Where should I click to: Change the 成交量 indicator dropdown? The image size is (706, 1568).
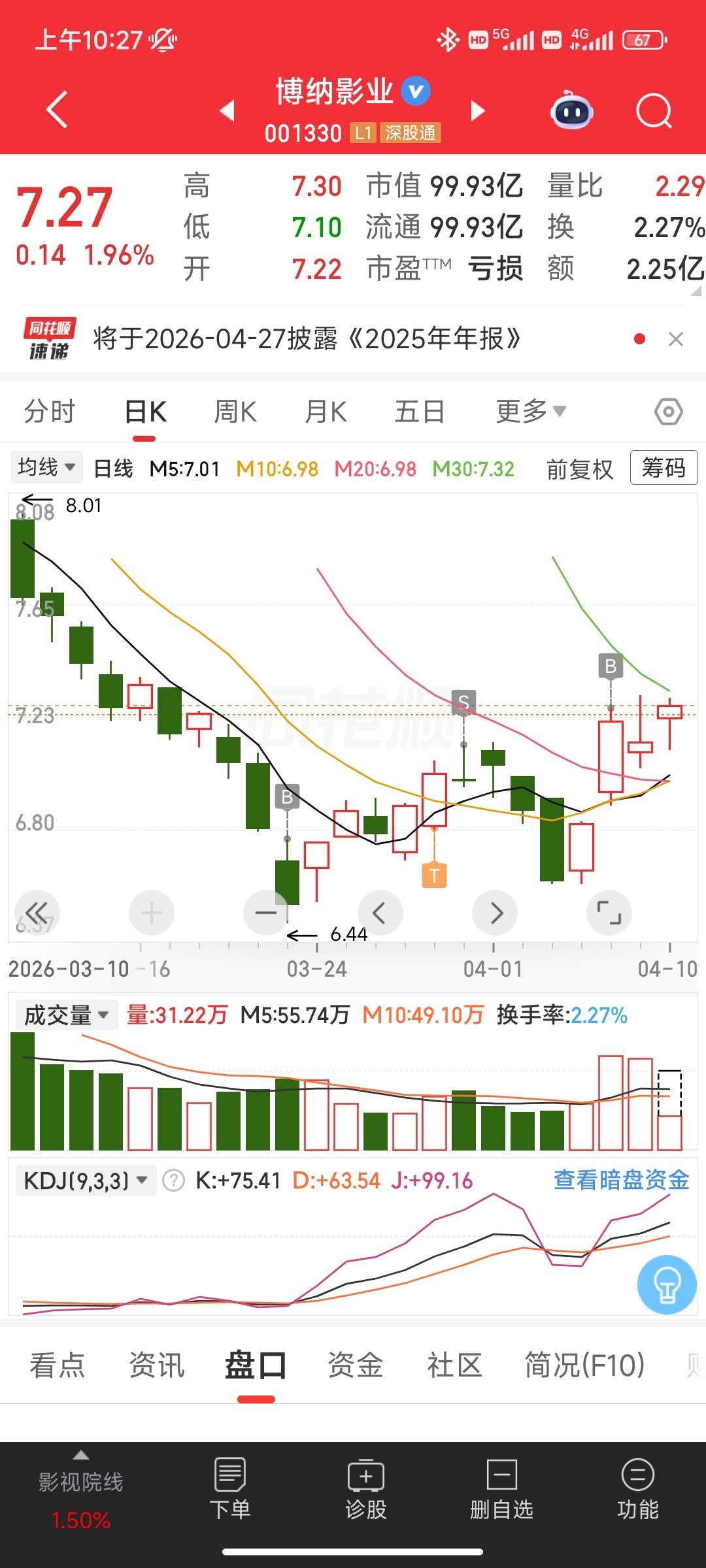point(66,1015)
